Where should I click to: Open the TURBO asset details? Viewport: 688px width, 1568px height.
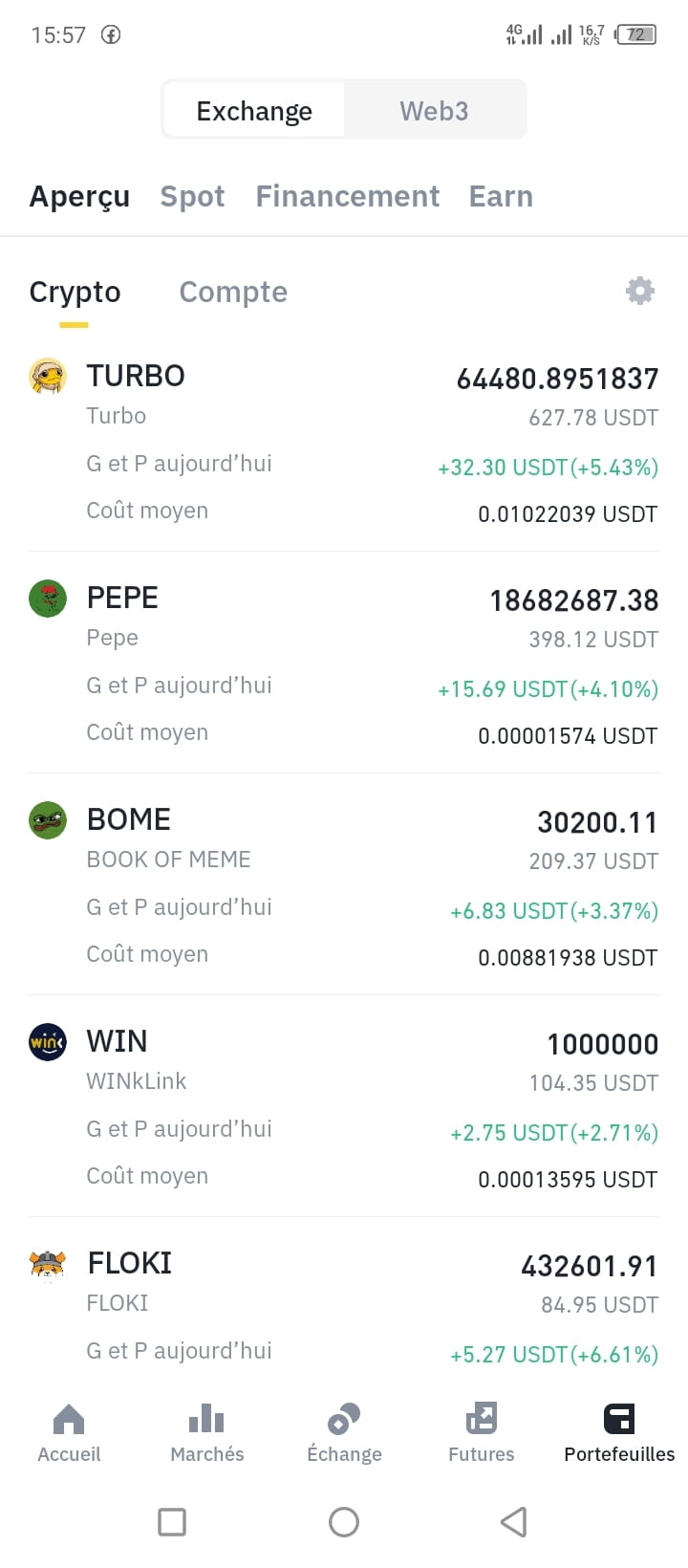344,442
